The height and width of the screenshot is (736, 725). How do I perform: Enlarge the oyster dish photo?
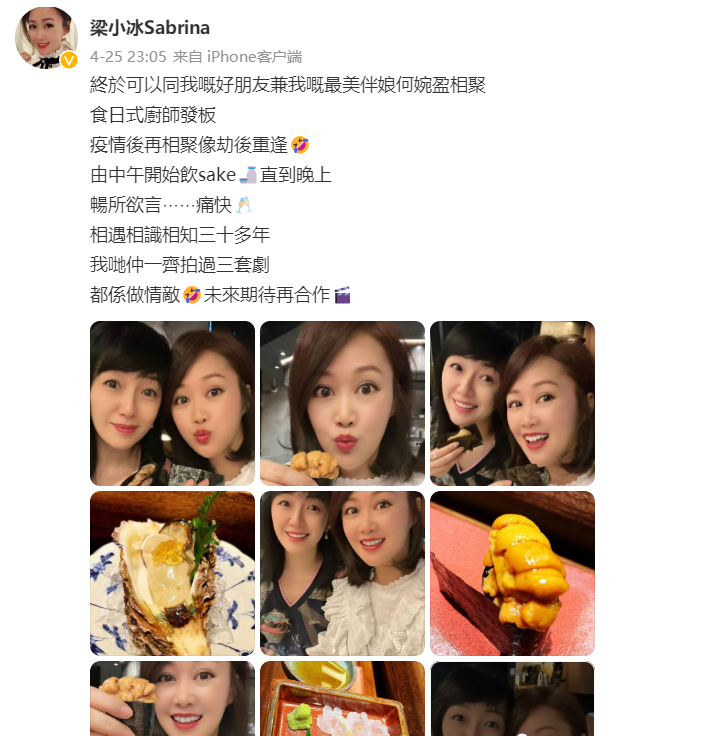(x=172, y=573)
